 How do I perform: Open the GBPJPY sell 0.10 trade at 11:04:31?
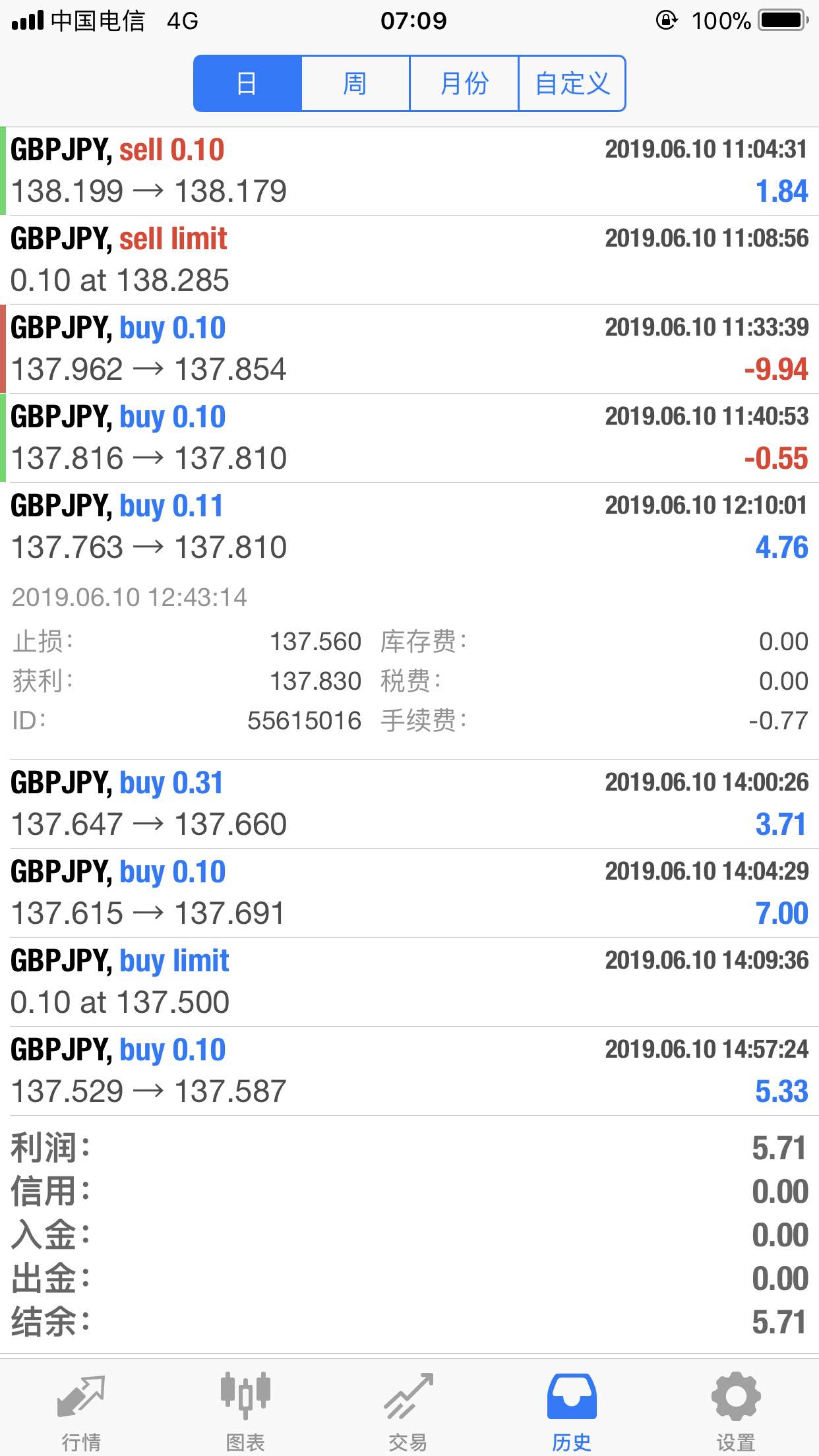coord(409,171)
